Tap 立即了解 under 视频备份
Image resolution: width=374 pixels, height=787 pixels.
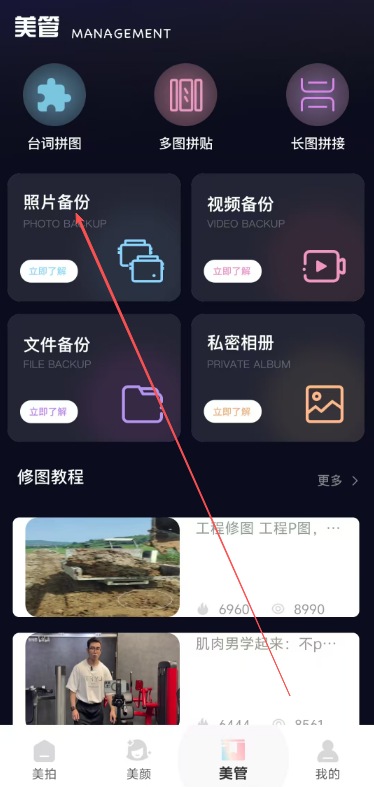coord(232,271)
